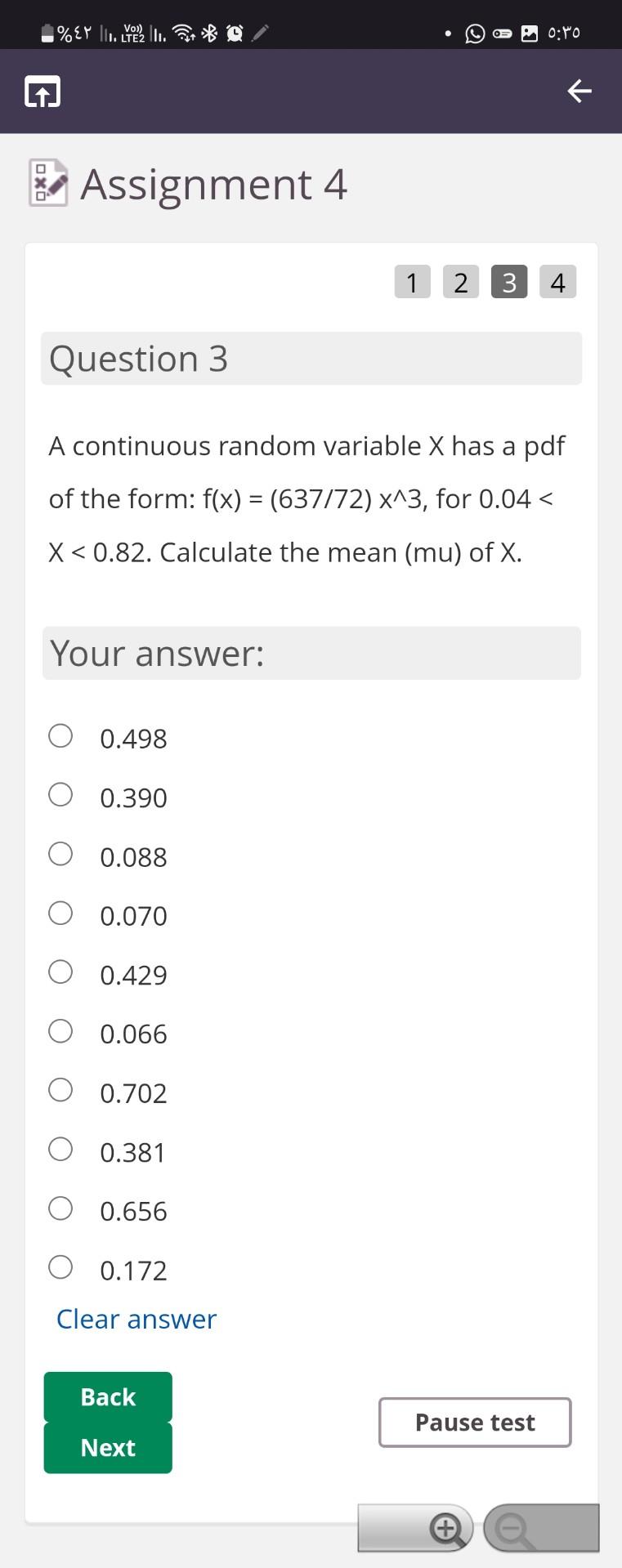Screen dimensions: 622x1568
Task: Select the answer 0.498
Action: [60, 735]
